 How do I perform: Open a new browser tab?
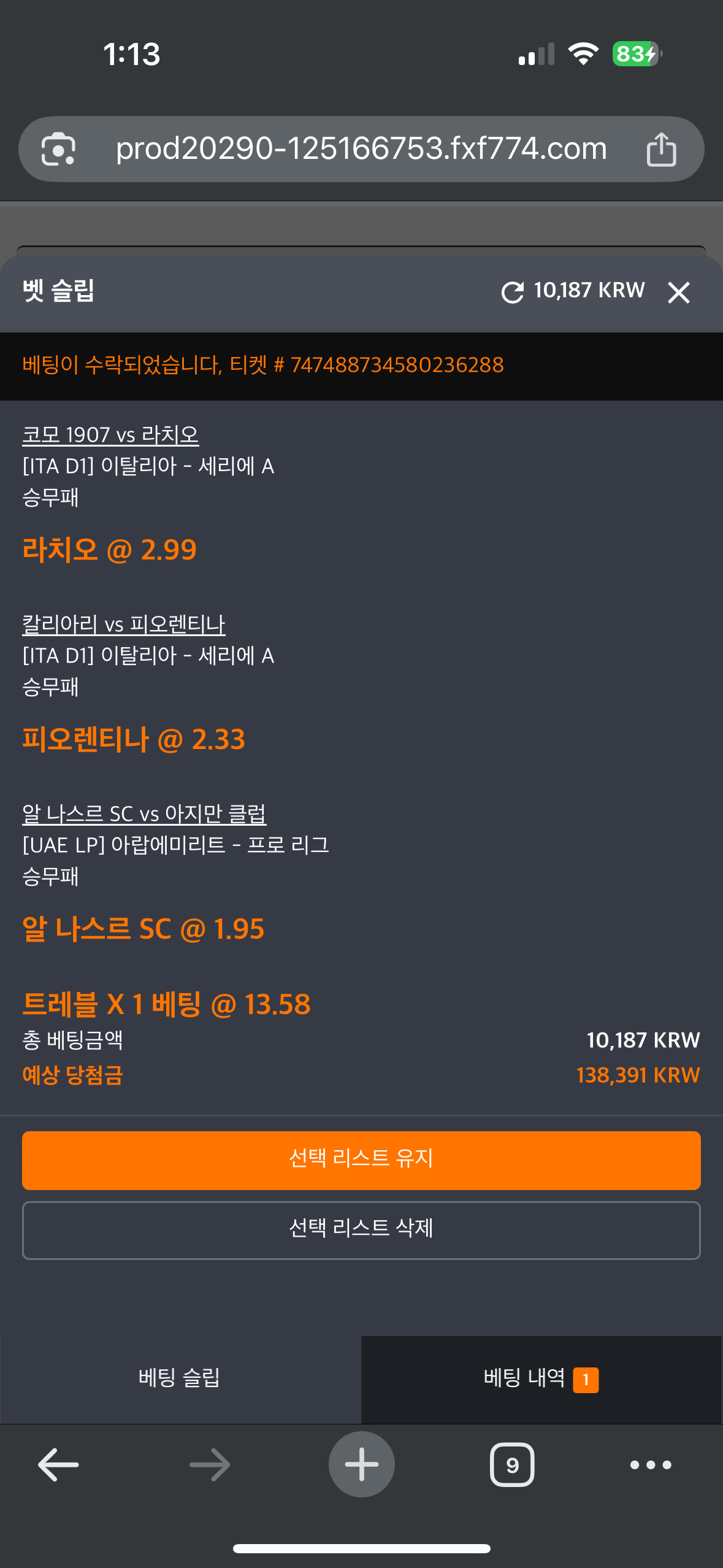[361, 1464]
